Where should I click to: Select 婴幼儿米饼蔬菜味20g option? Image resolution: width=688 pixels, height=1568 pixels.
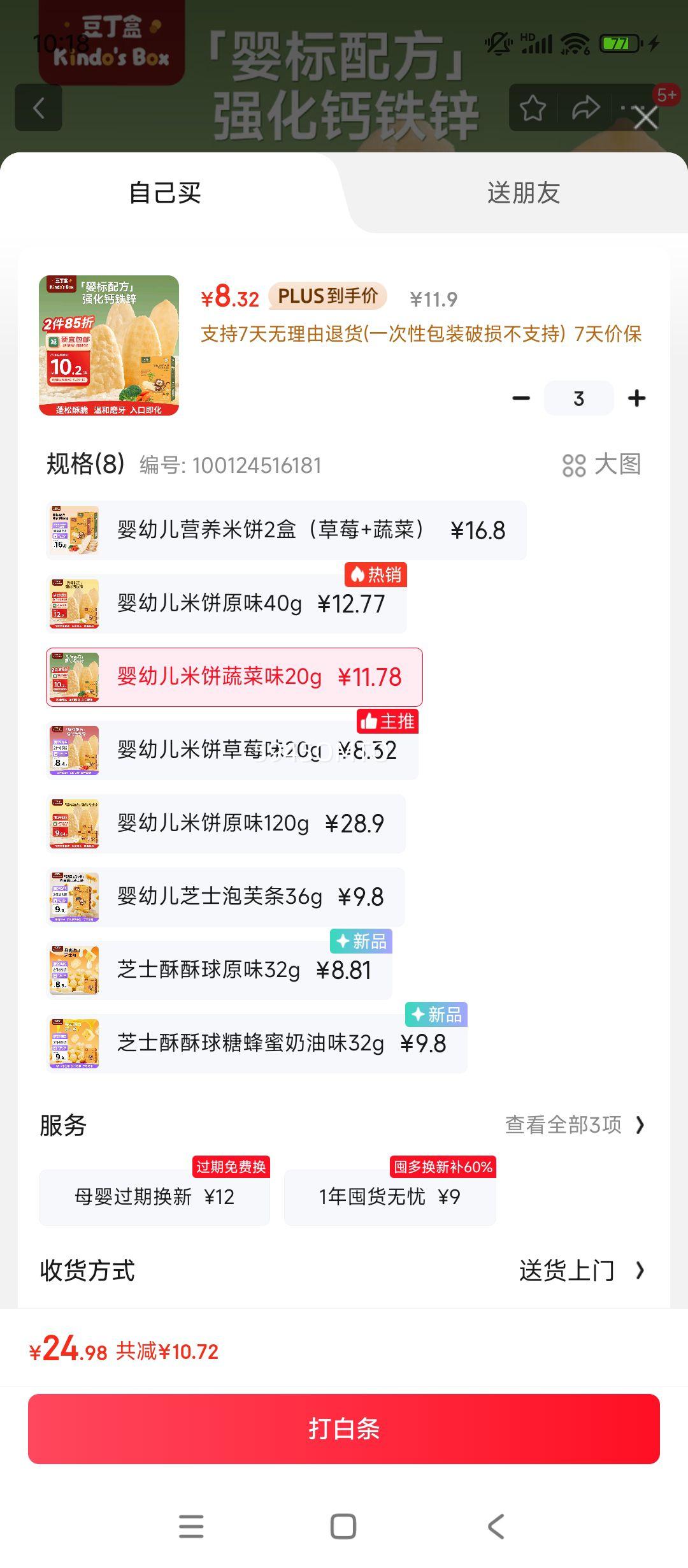point(234,677)
